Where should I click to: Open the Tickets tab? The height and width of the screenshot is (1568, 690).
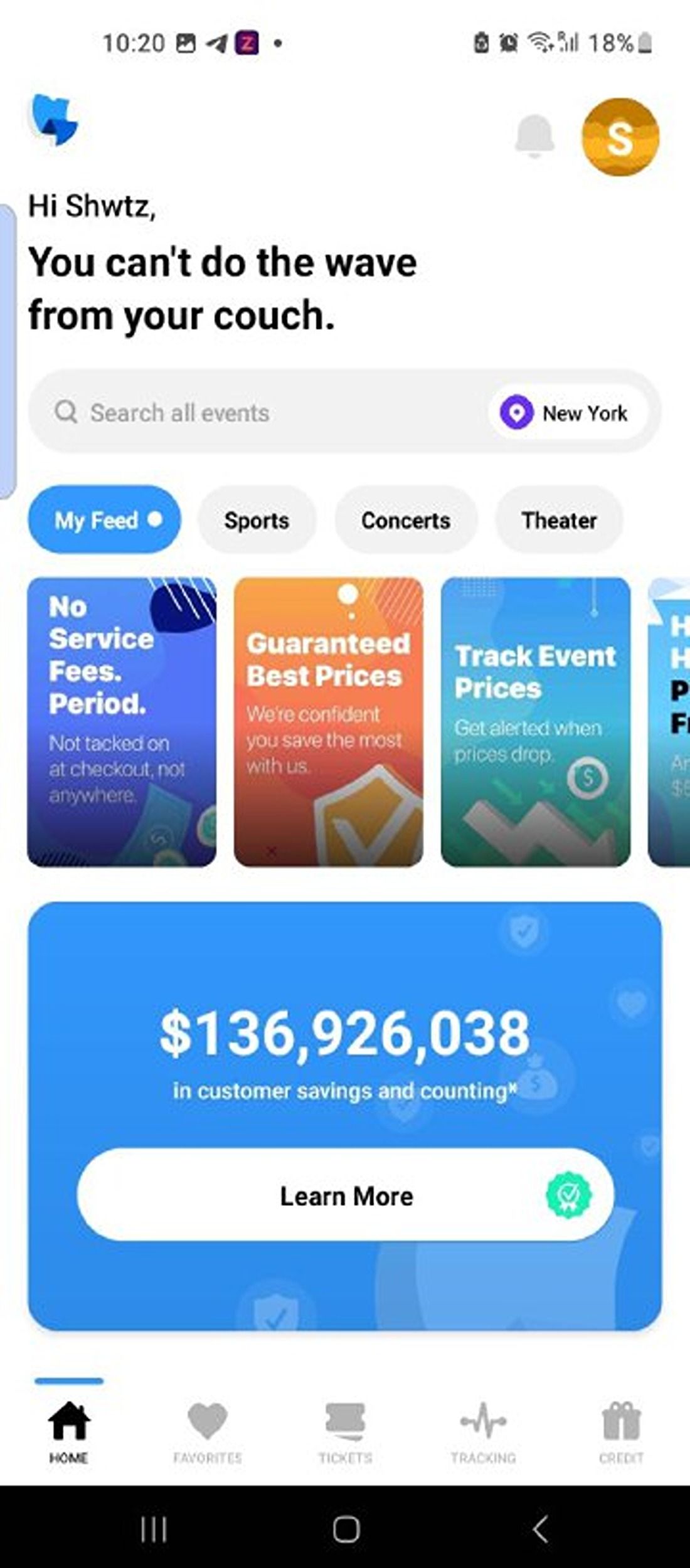pos(345,1431)
